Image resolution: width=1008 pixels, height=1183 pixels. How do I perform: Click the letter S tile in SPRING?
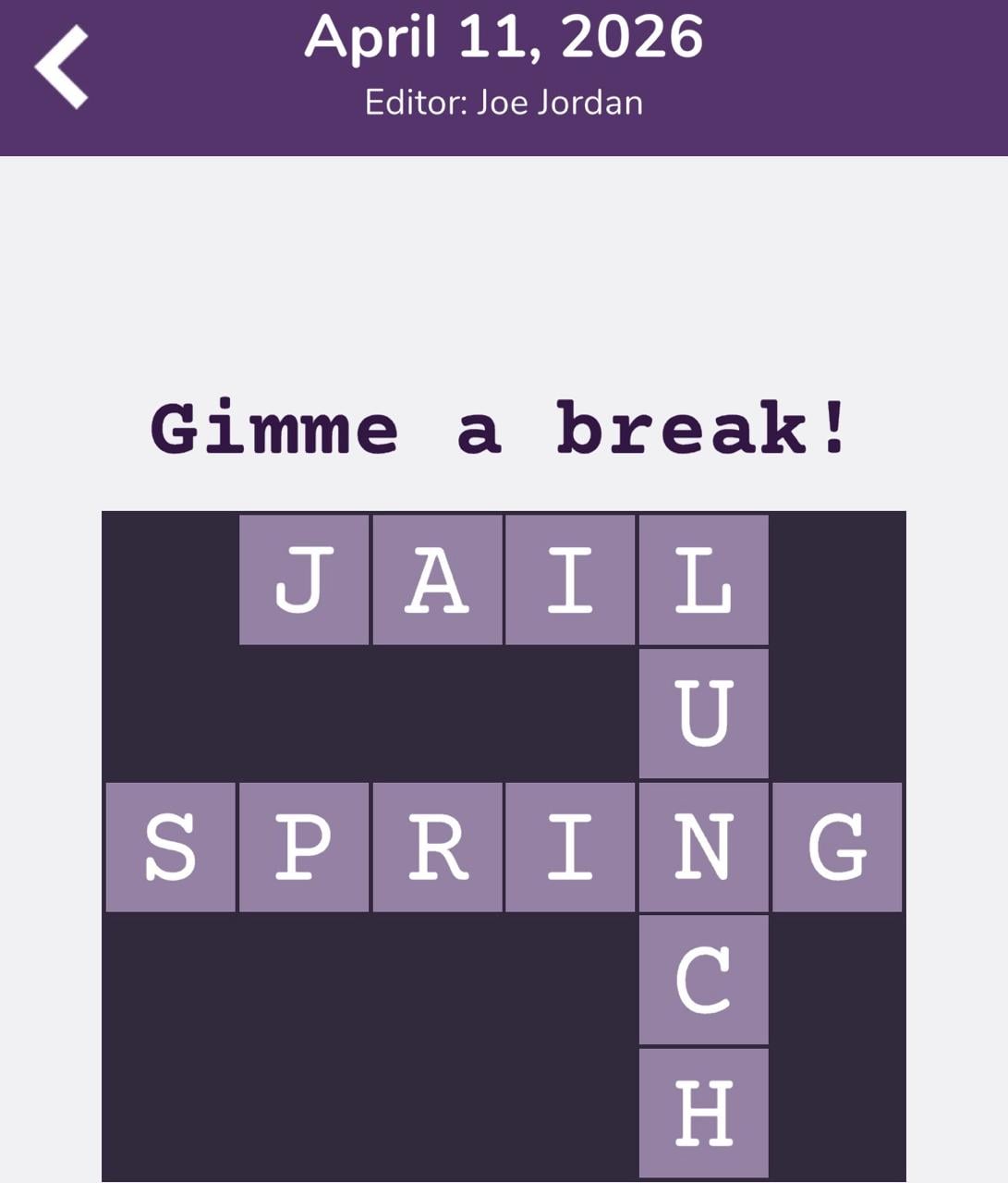pyautogui.click(x=171, y=848)
